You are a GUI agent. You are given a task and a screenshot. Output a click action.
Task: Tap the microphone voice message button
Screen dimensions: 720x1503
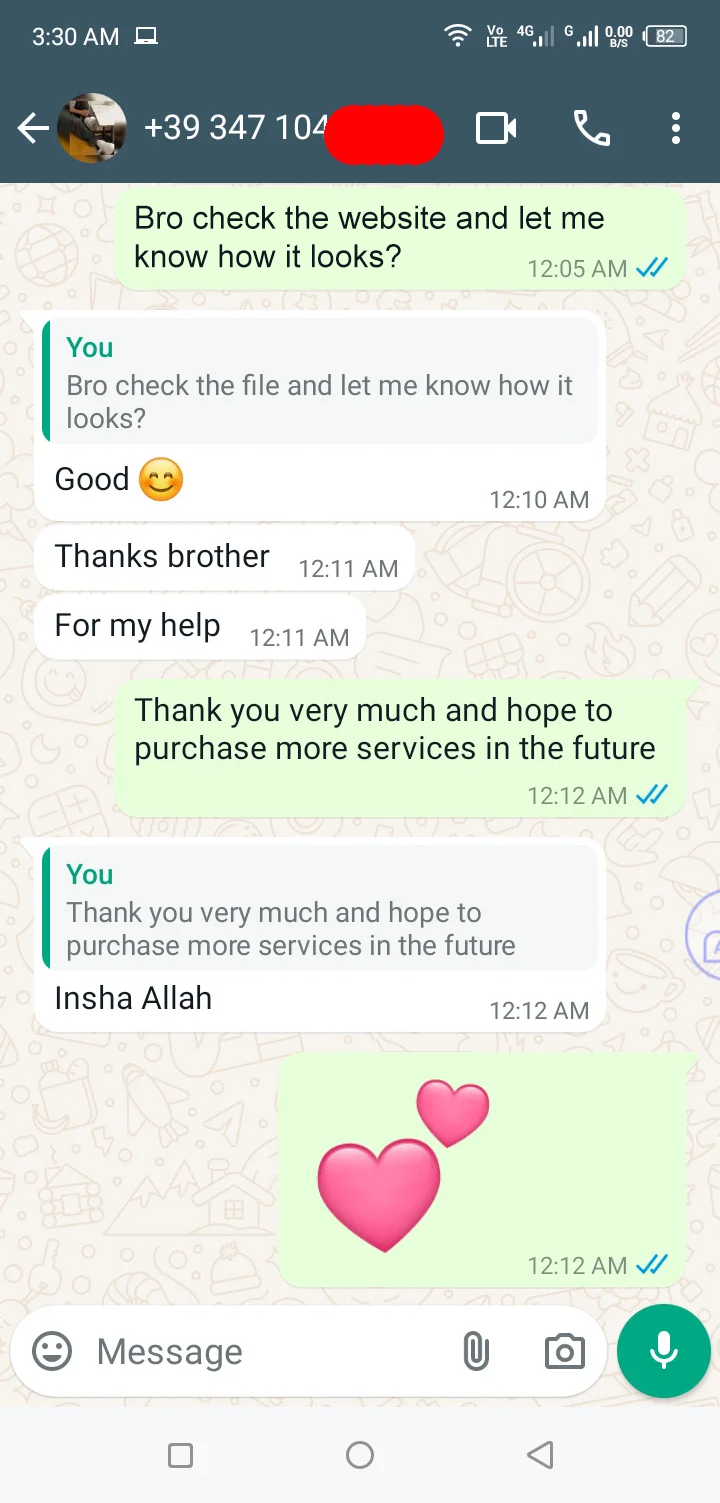pyautogui.click(x=663, y=1351)
